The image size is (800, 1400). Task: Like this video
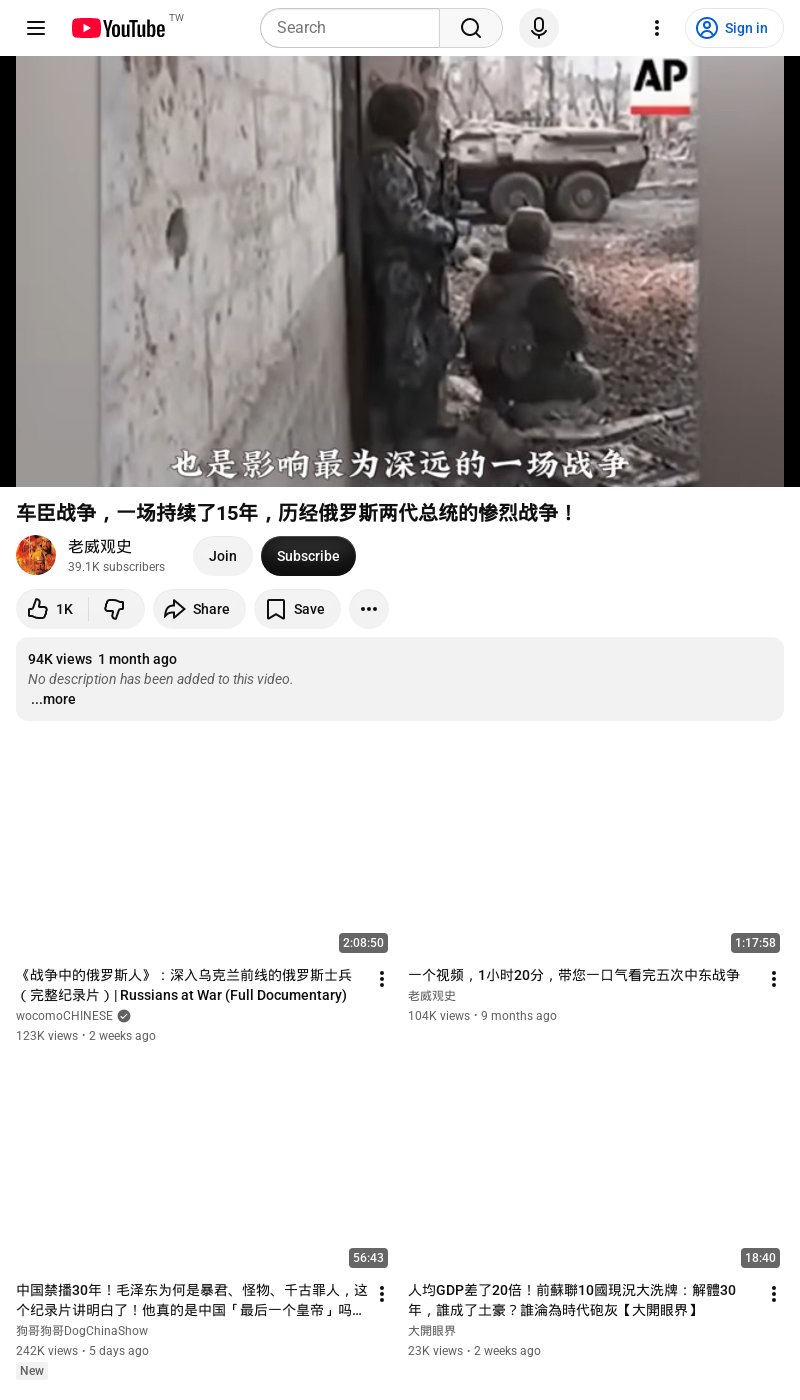[x=51, y=609]
